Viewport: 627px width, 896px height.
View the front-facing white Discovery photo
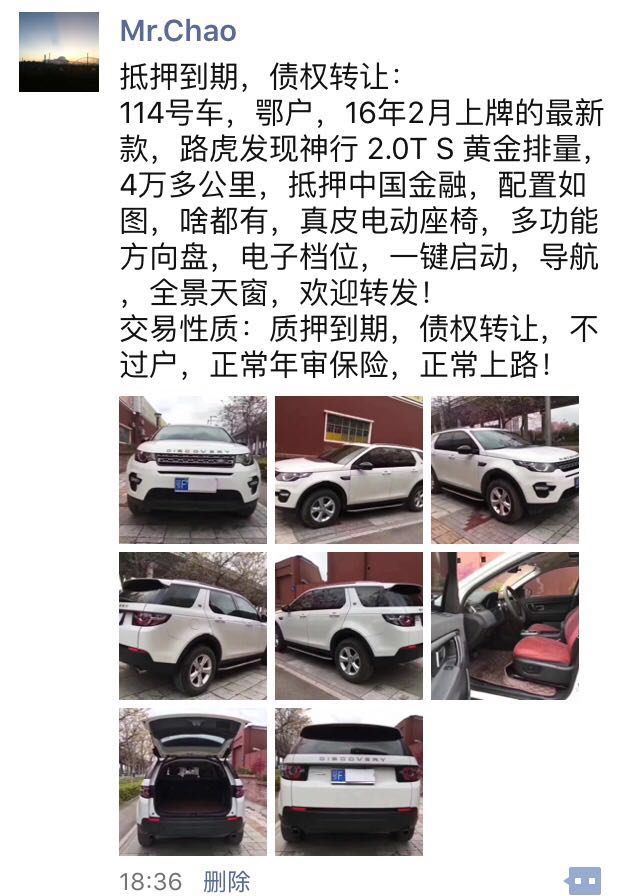(193, 470)
